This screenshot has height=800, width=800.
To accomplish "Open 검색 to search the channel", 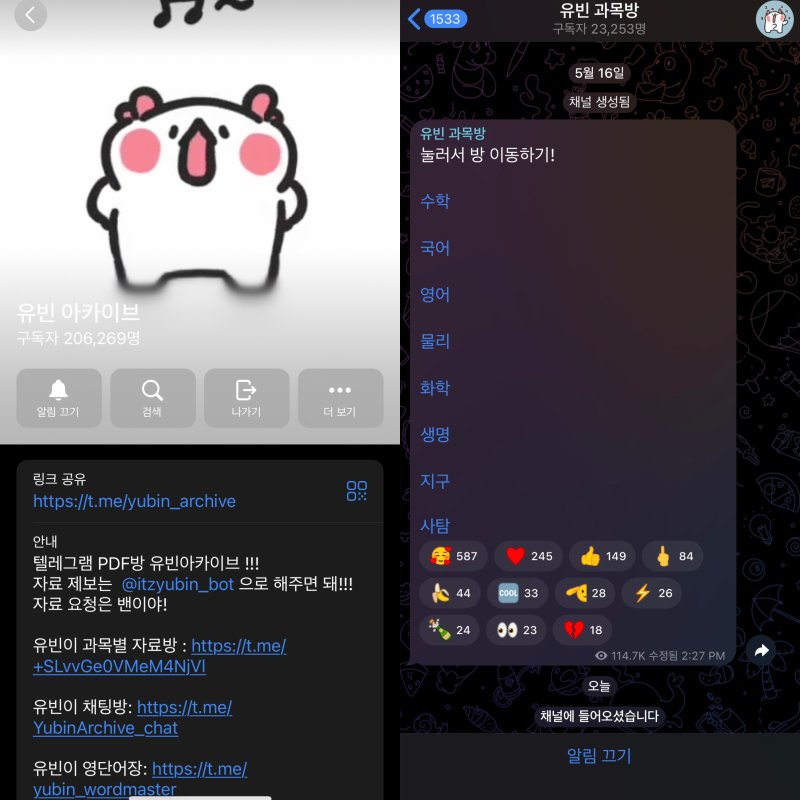I will [152, 398].
